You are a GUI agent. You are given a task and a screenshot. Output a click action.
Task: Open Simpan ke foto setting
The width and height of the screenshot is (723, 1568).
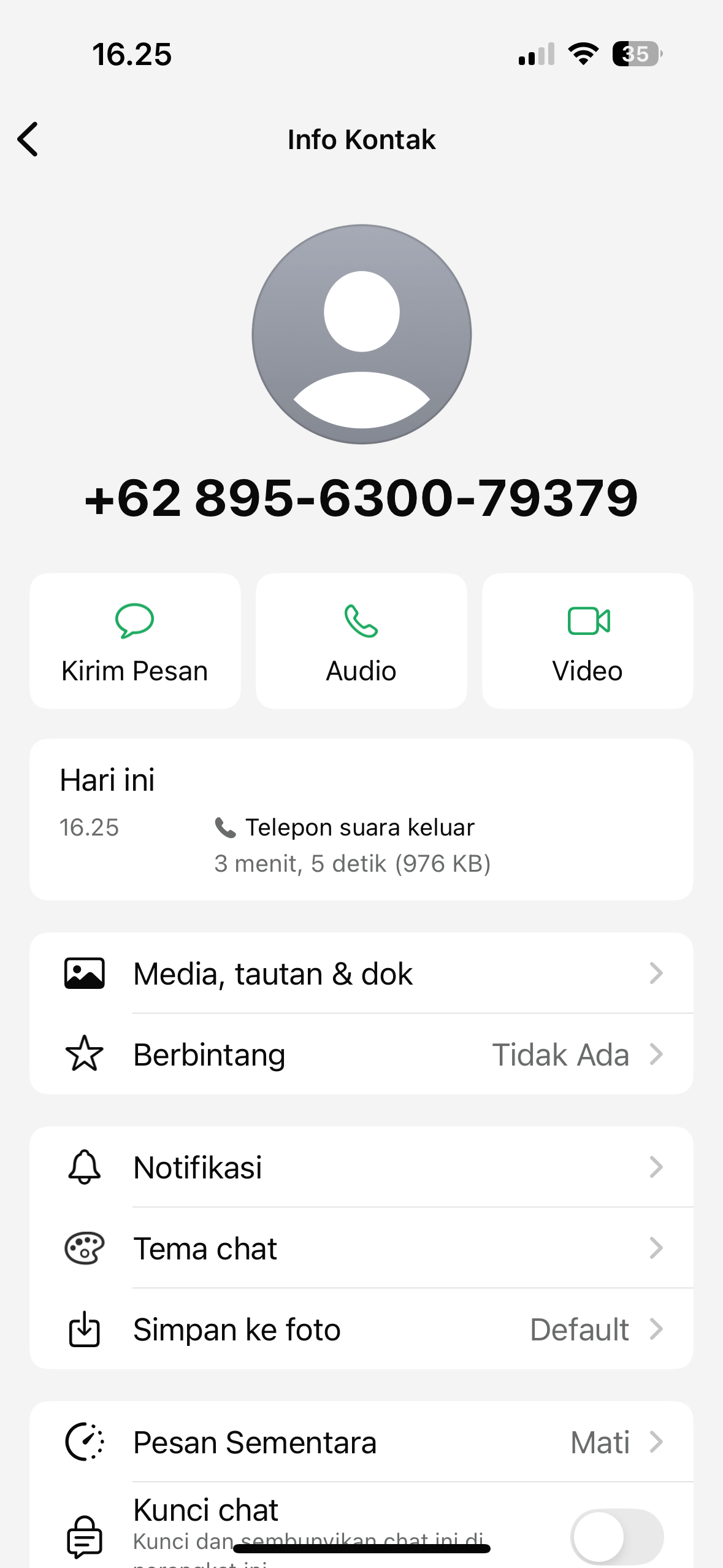coord(361,1329)
